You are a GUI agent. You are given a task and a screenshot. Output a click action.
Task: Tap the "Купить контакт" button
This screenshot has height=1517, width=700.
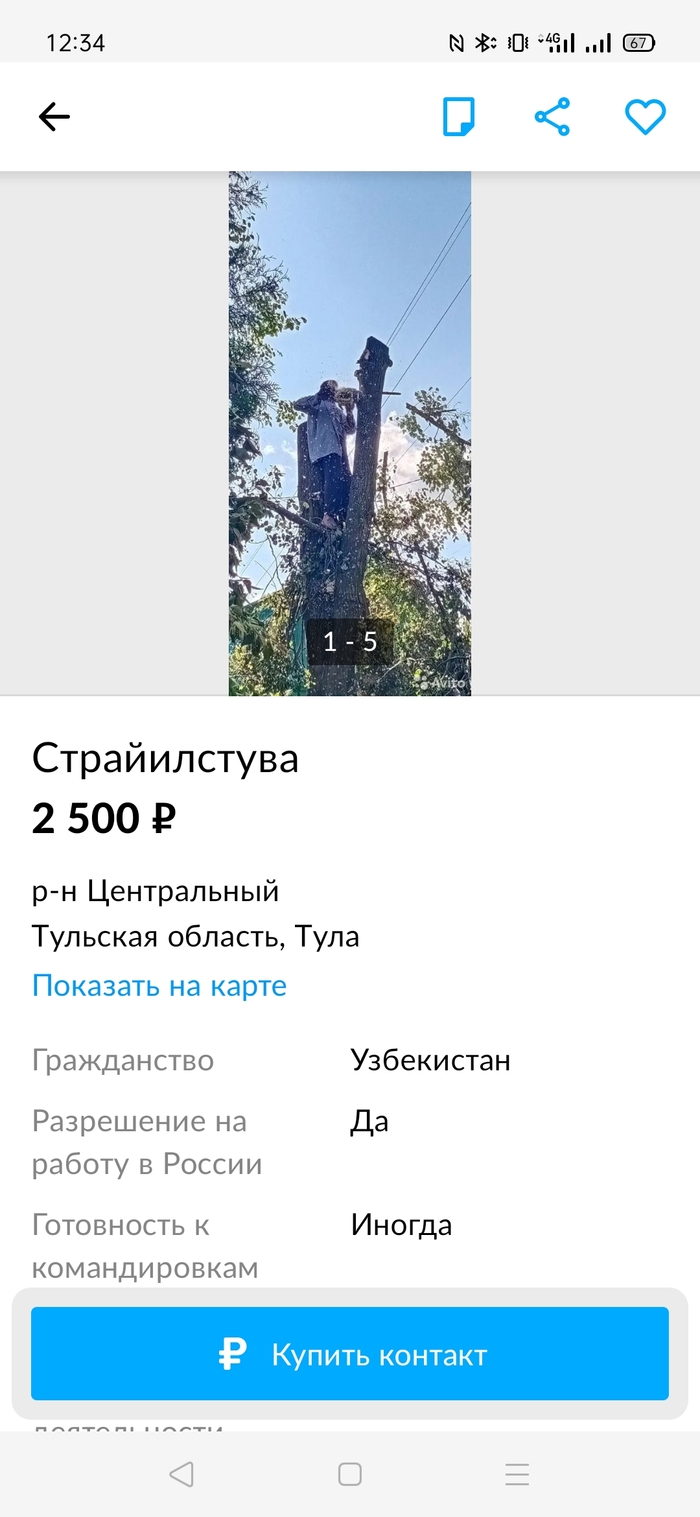[x=350, y=1355]
